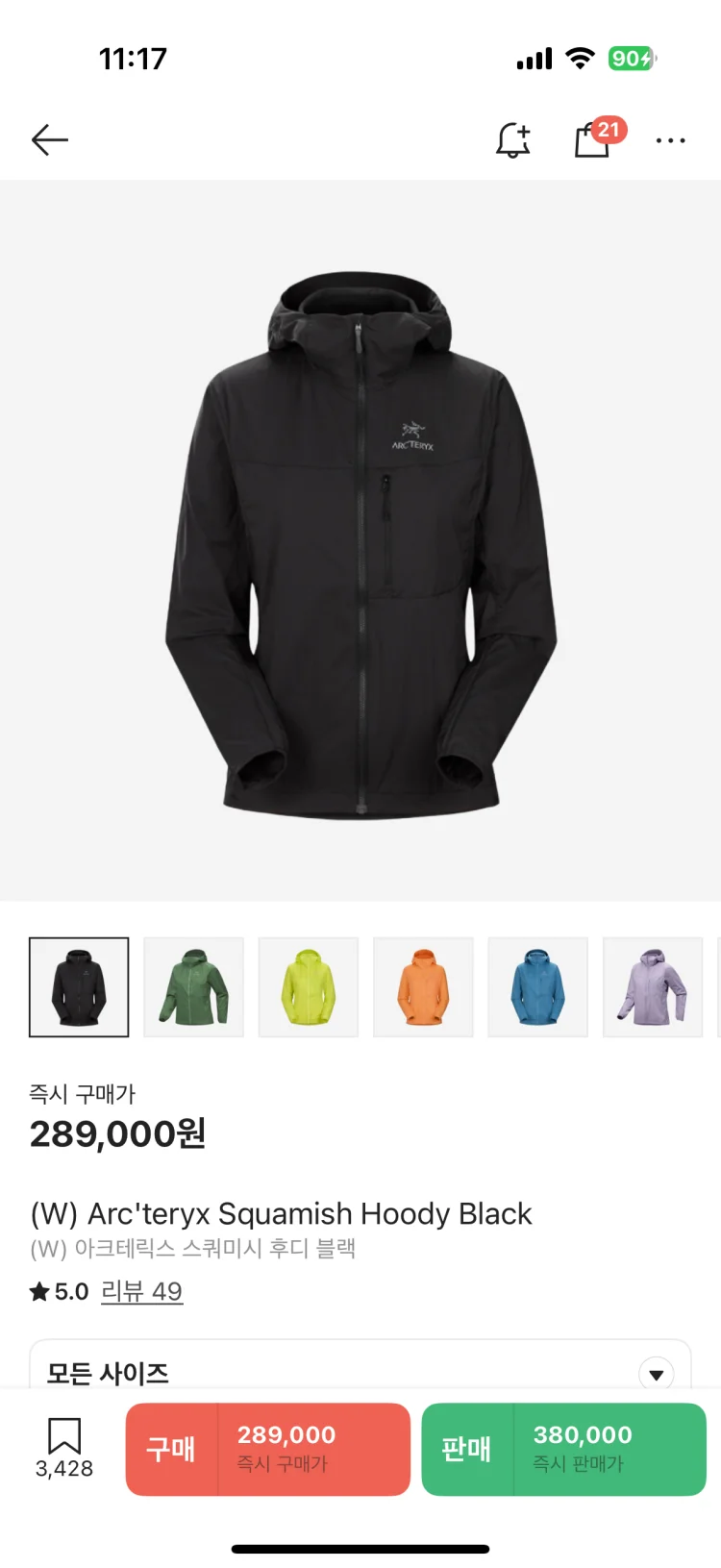Open the three-dot overflow menu

click(670, 140)
